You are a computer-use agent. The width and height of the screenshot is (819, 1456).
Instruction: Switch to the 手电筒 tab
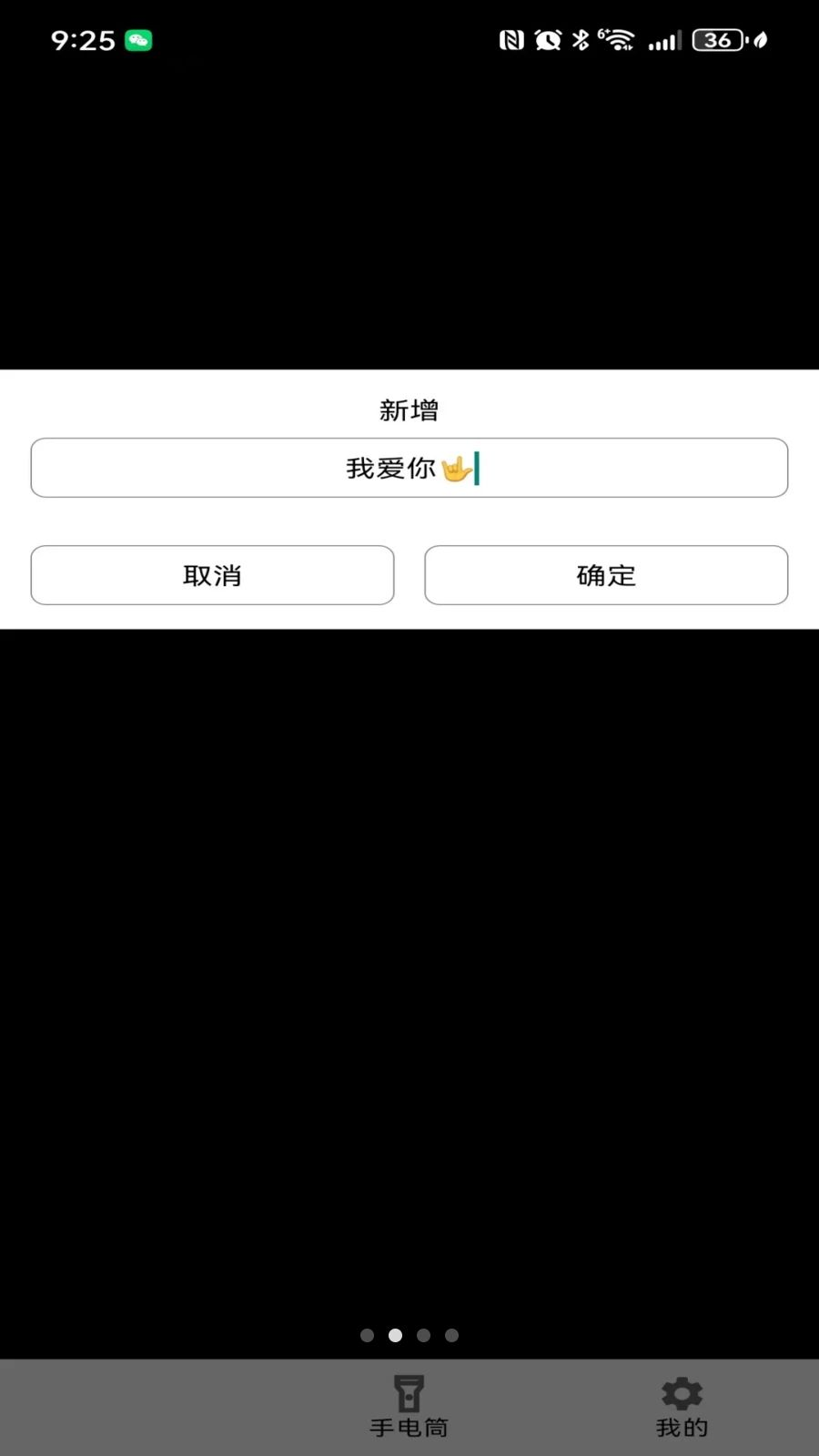point(409,1407)
